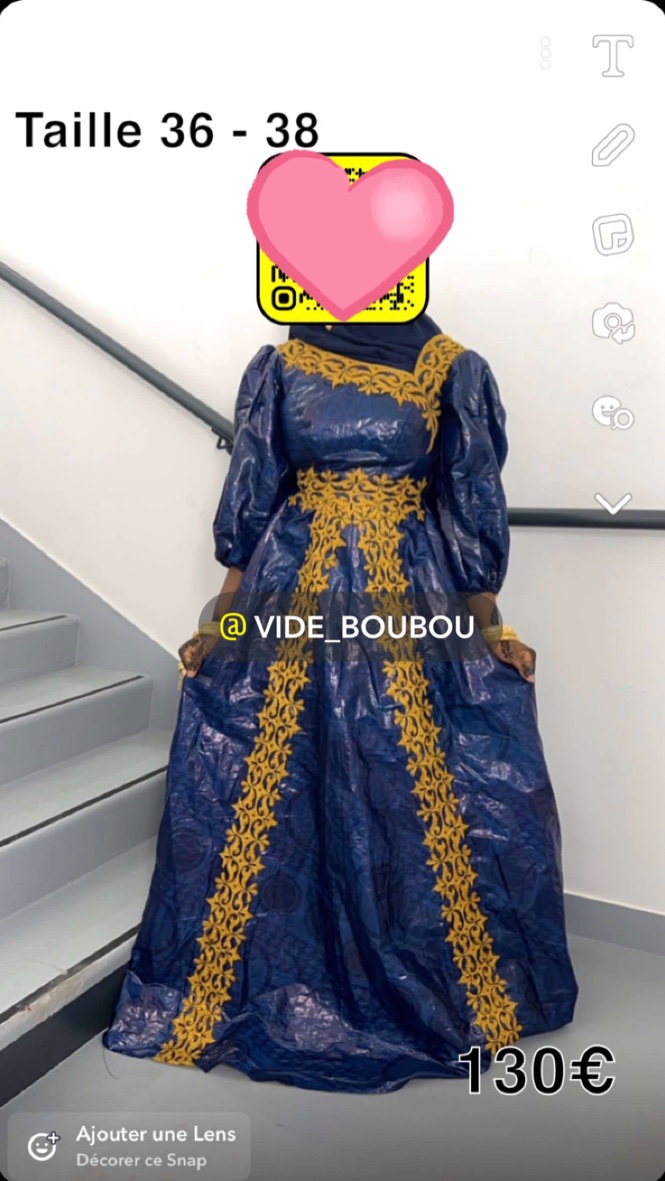Select the pencil drawing tool
The width and height of the screenshot is (665, 1181).
[612, 145]
